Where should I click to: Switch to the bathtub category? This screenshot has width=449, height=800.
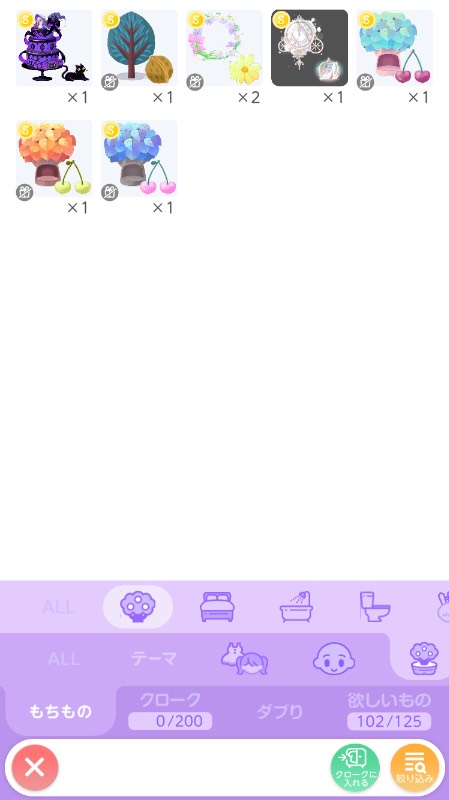(x=296, y=607)
